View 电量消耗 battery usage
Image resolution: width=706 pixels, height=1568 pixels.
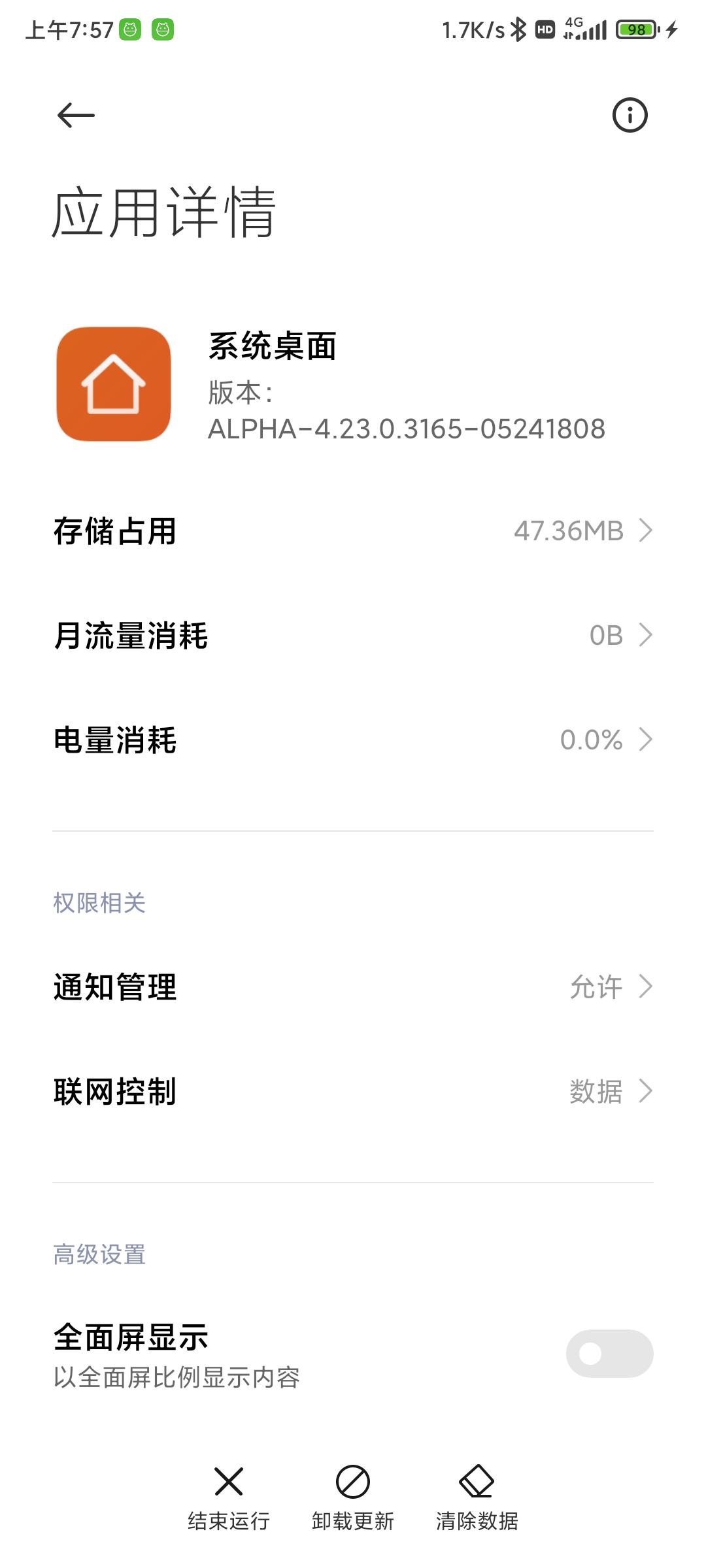[353, 740]
